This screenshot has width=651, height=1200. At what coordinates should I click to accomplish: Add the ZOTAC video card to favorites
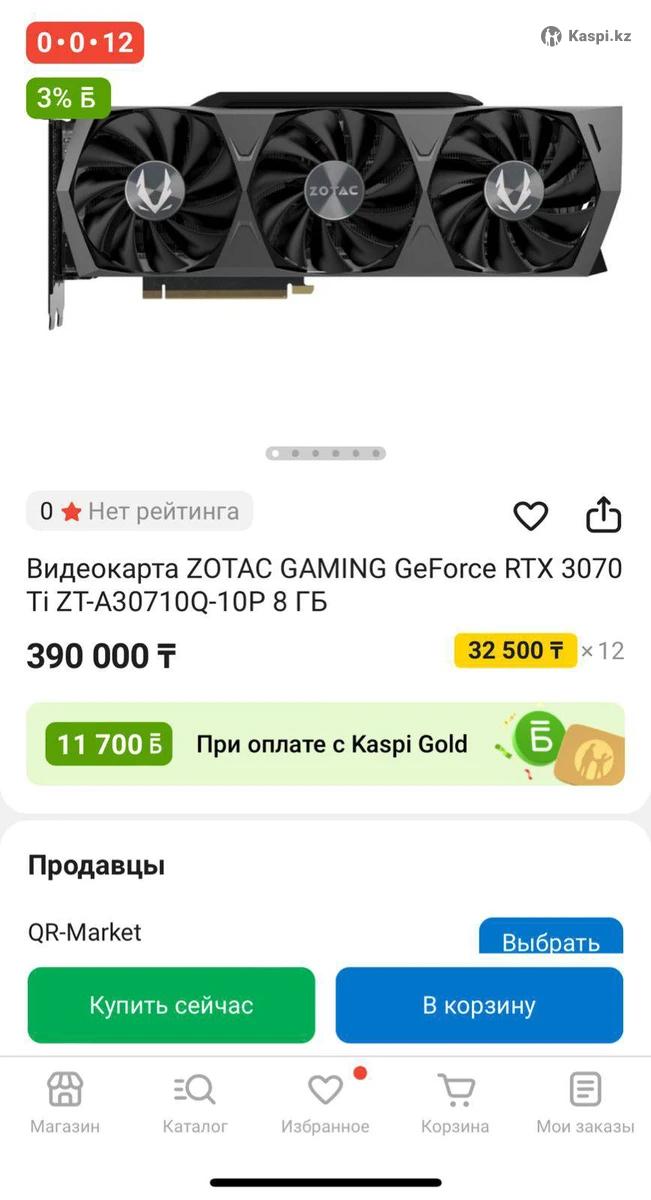click(x=530, y=516)
